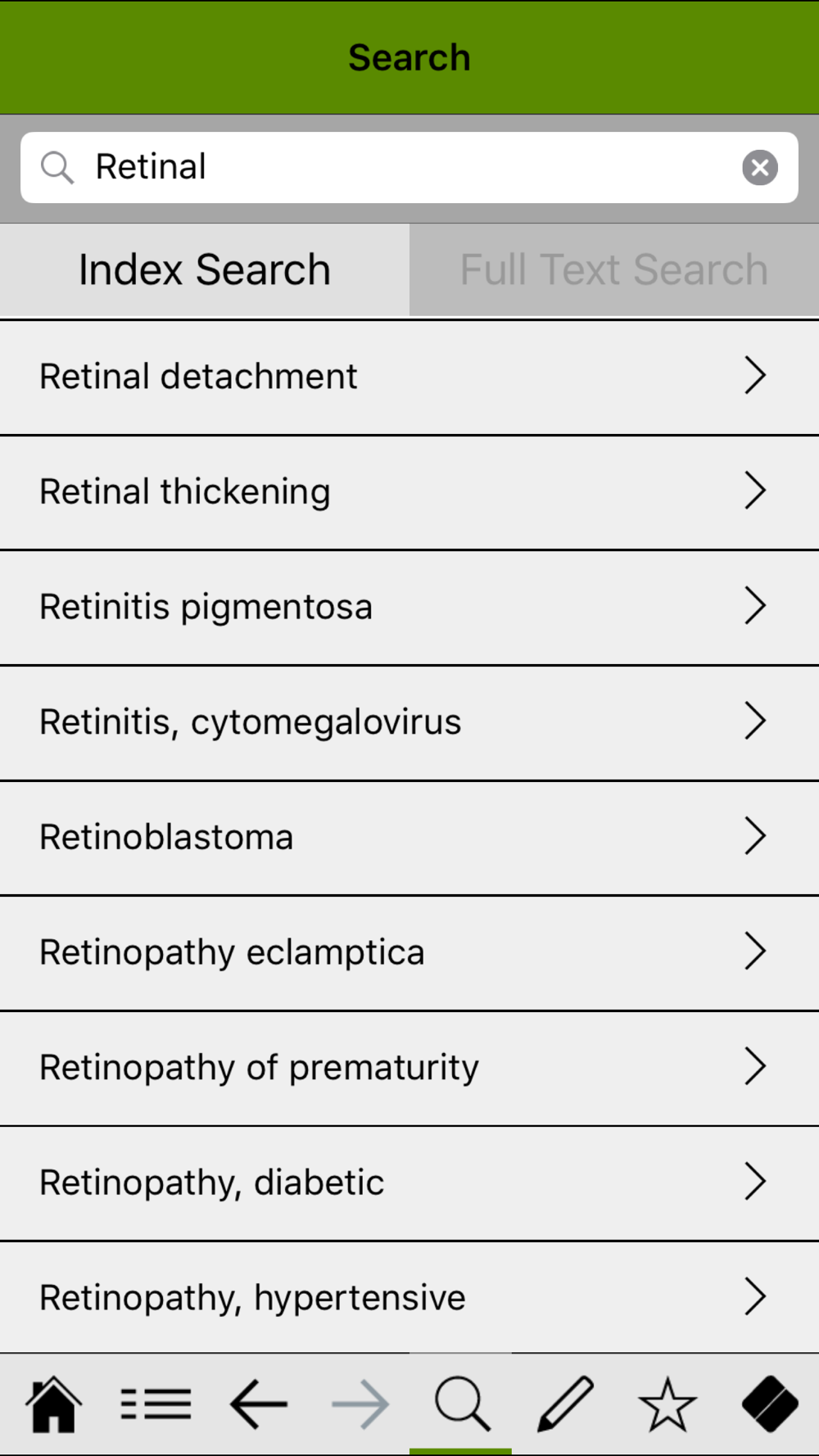The height and width of the screenshot is (1456, 819).
Task: Switch to the Full Text Search tab
Action: 614,269
